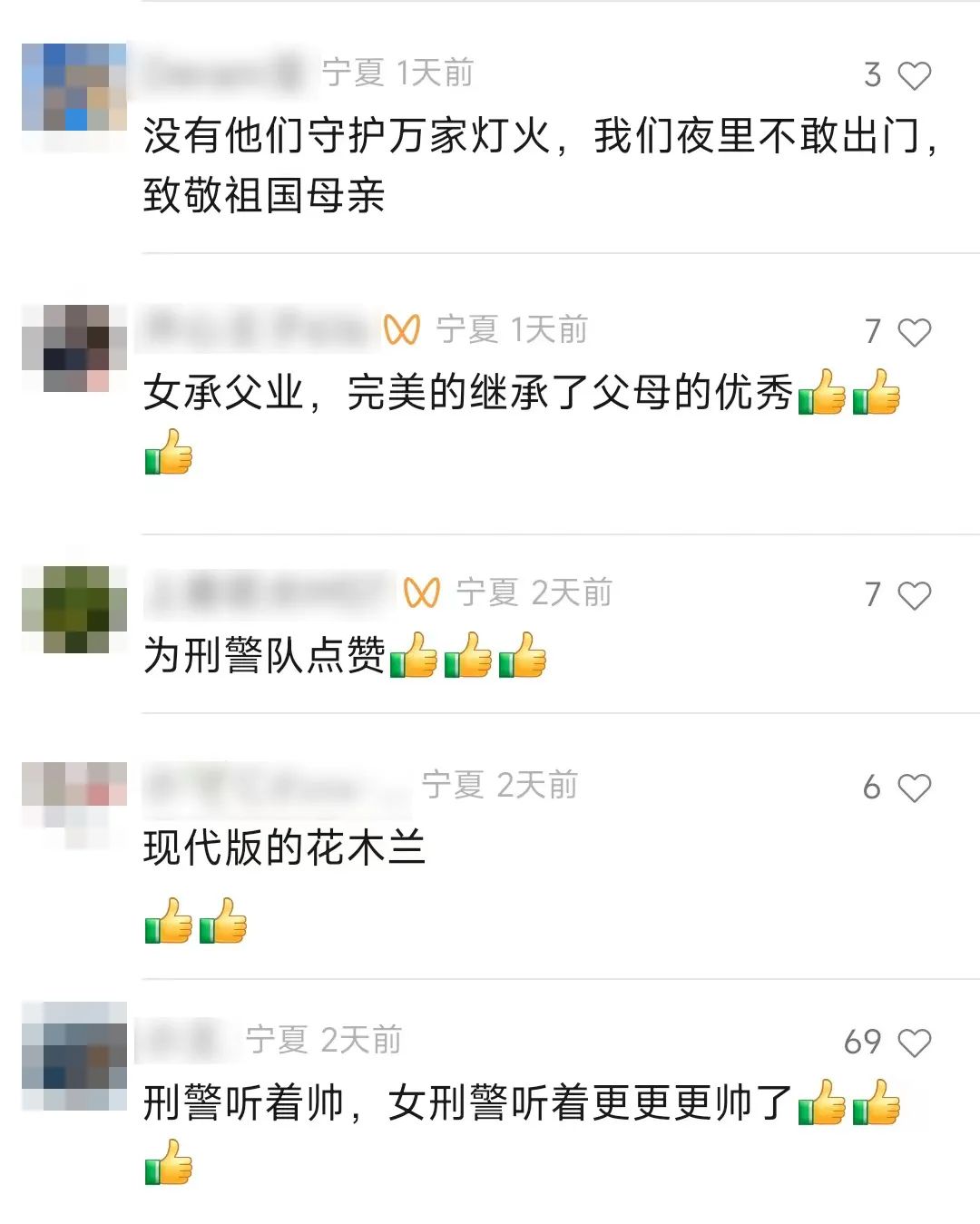Reply to the 现代版的花木兰 comment
This screenshot has width=980, height=1224.
(284, 848)
